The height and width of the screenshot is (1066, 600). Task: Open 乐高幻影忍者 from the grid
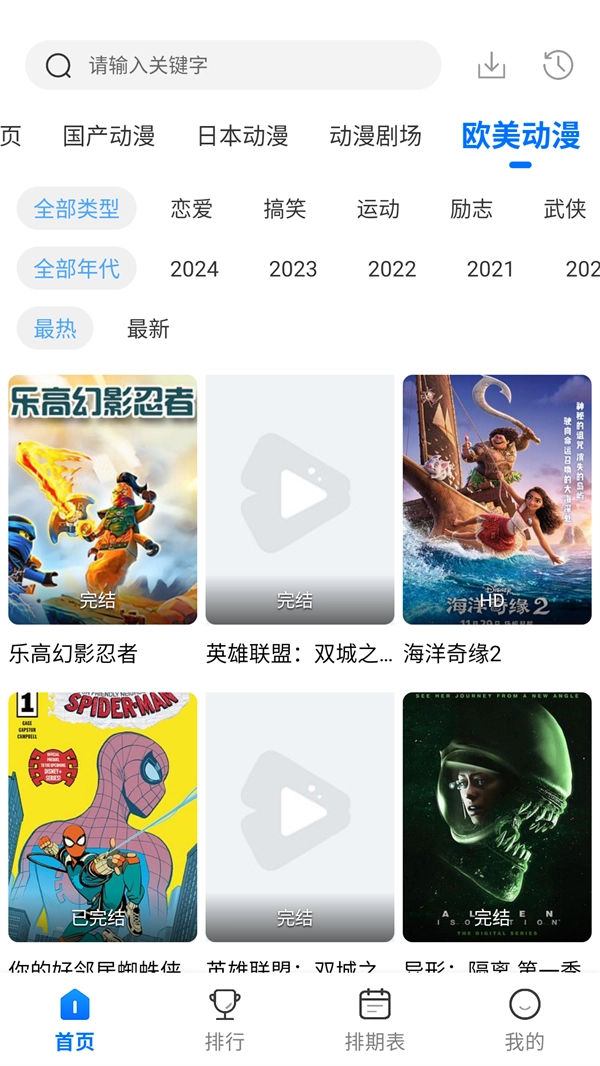[102, 500]
